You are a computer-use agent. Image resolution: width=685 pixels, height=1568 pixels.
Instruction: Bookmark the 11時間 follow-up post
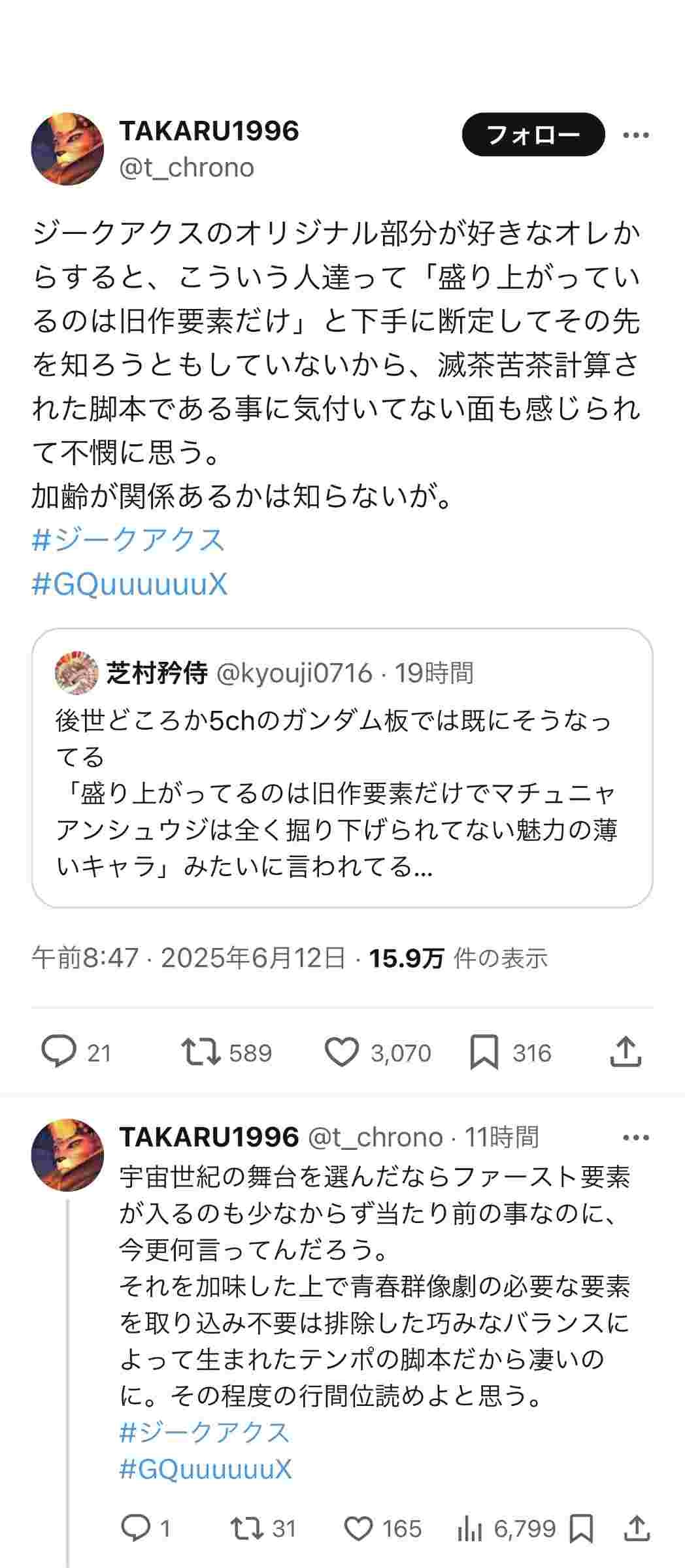pos(581,1528)
